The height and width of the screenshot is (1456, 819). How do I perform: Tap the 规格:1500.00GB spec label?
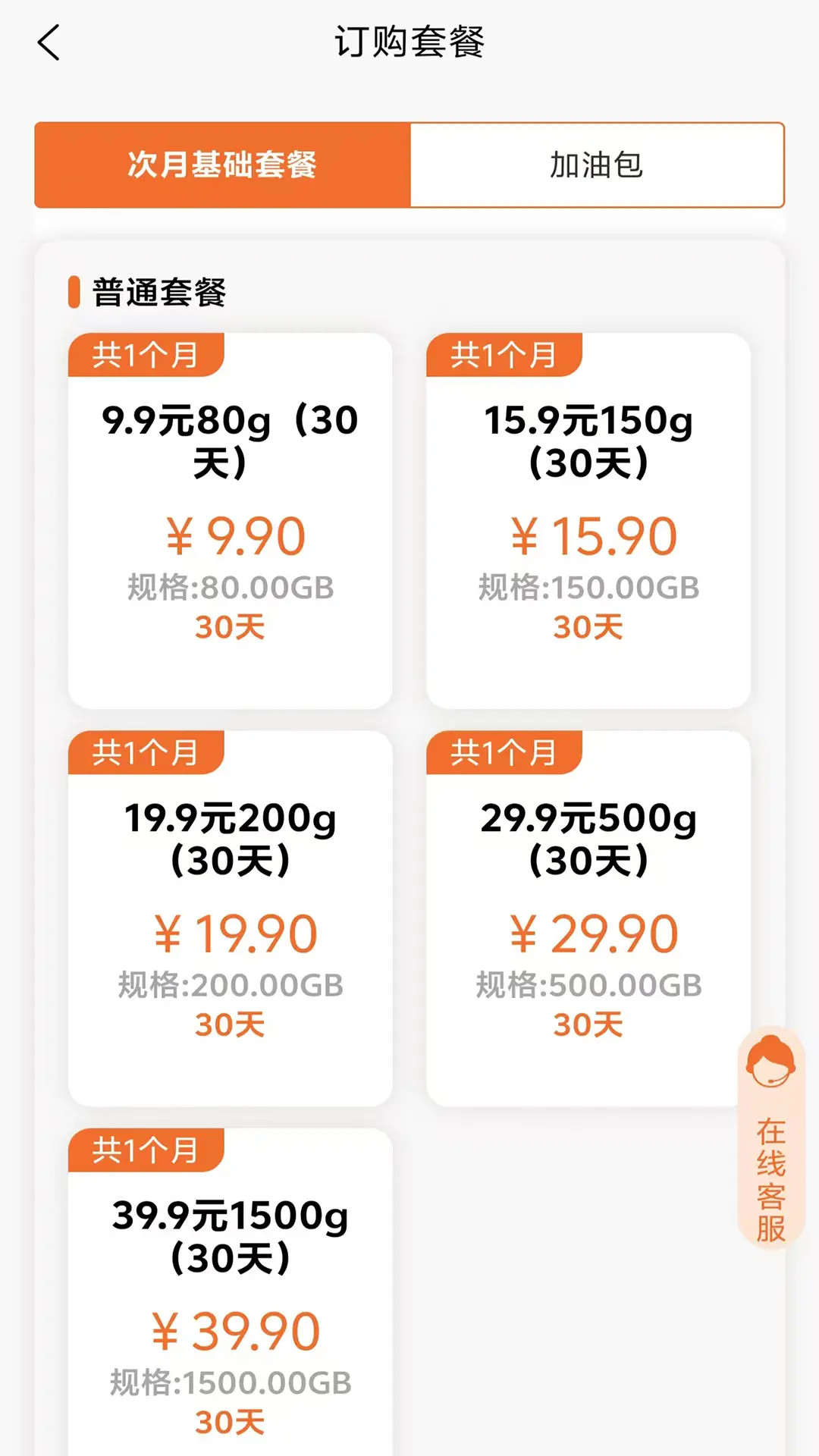(x=231, y=1382)
